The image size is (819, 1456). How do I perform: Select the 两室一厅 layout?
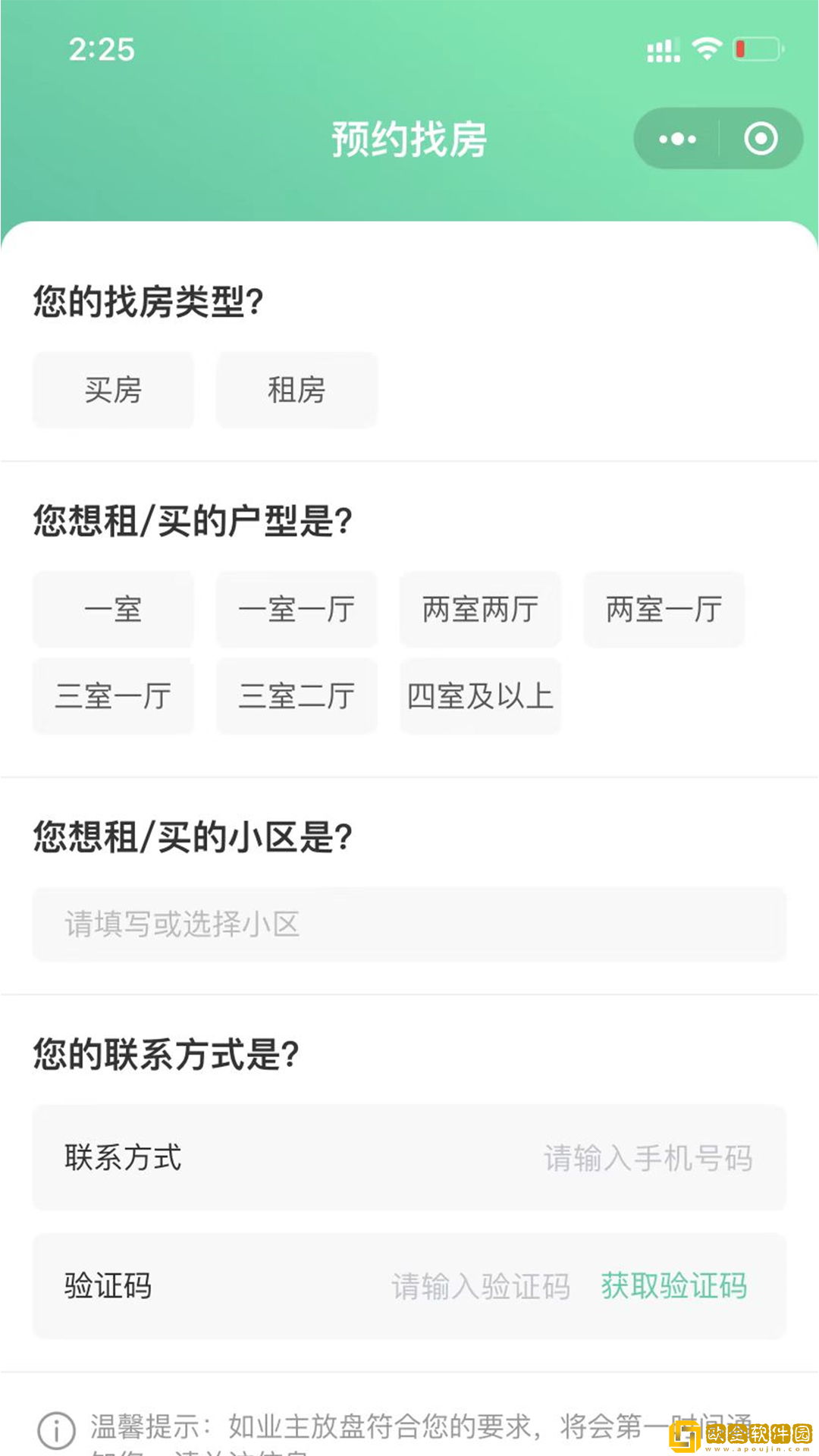tap(664, 609)
